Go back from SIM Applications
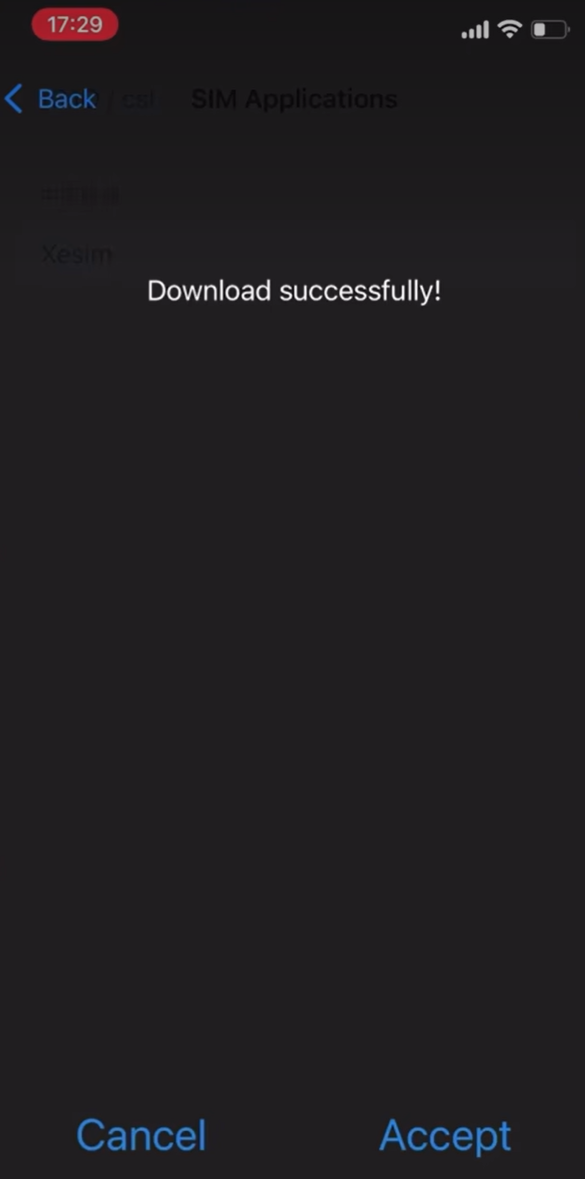The image size is (585, 1179). click(x=50, y=99)
